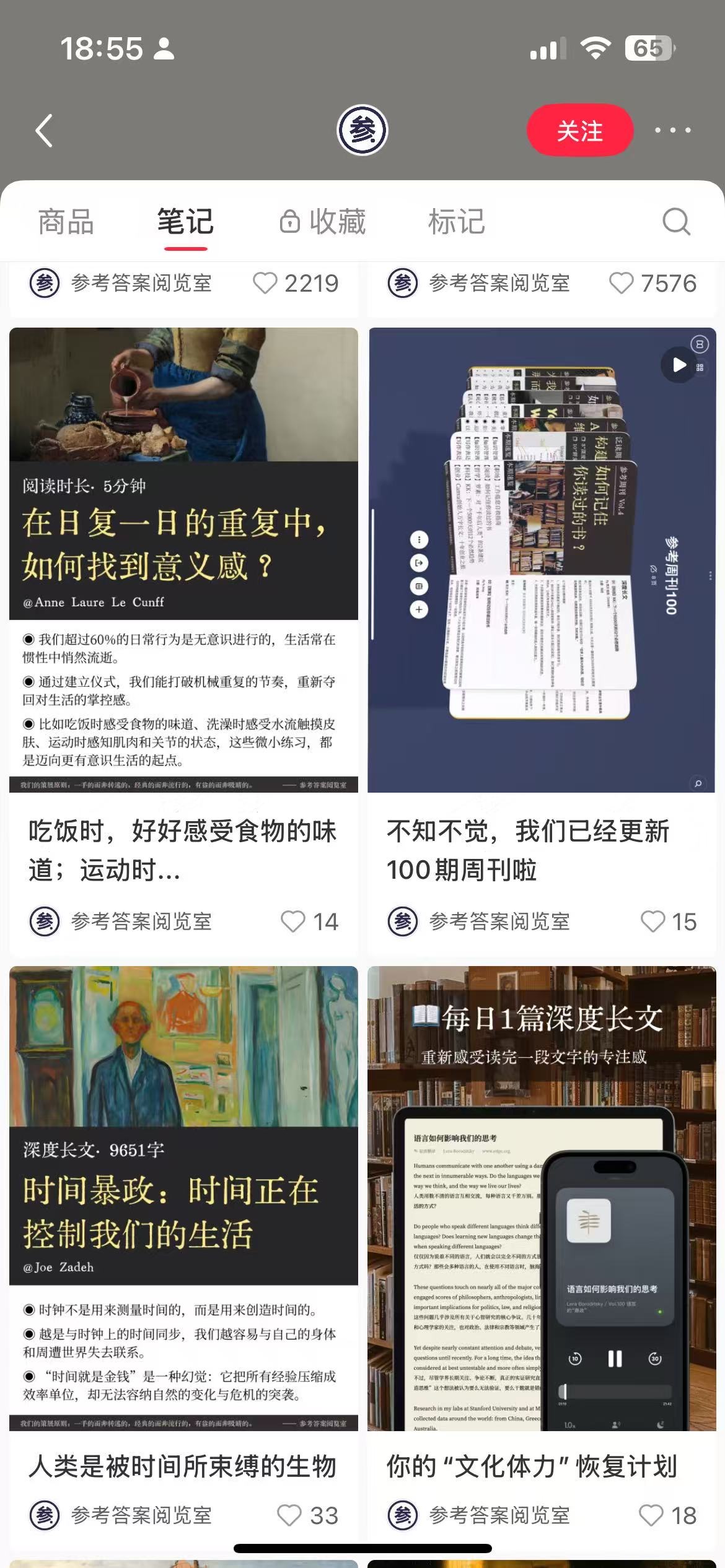The image size is (725, 1568).
Task: Search this user's notes
Action: pos(676,222)
